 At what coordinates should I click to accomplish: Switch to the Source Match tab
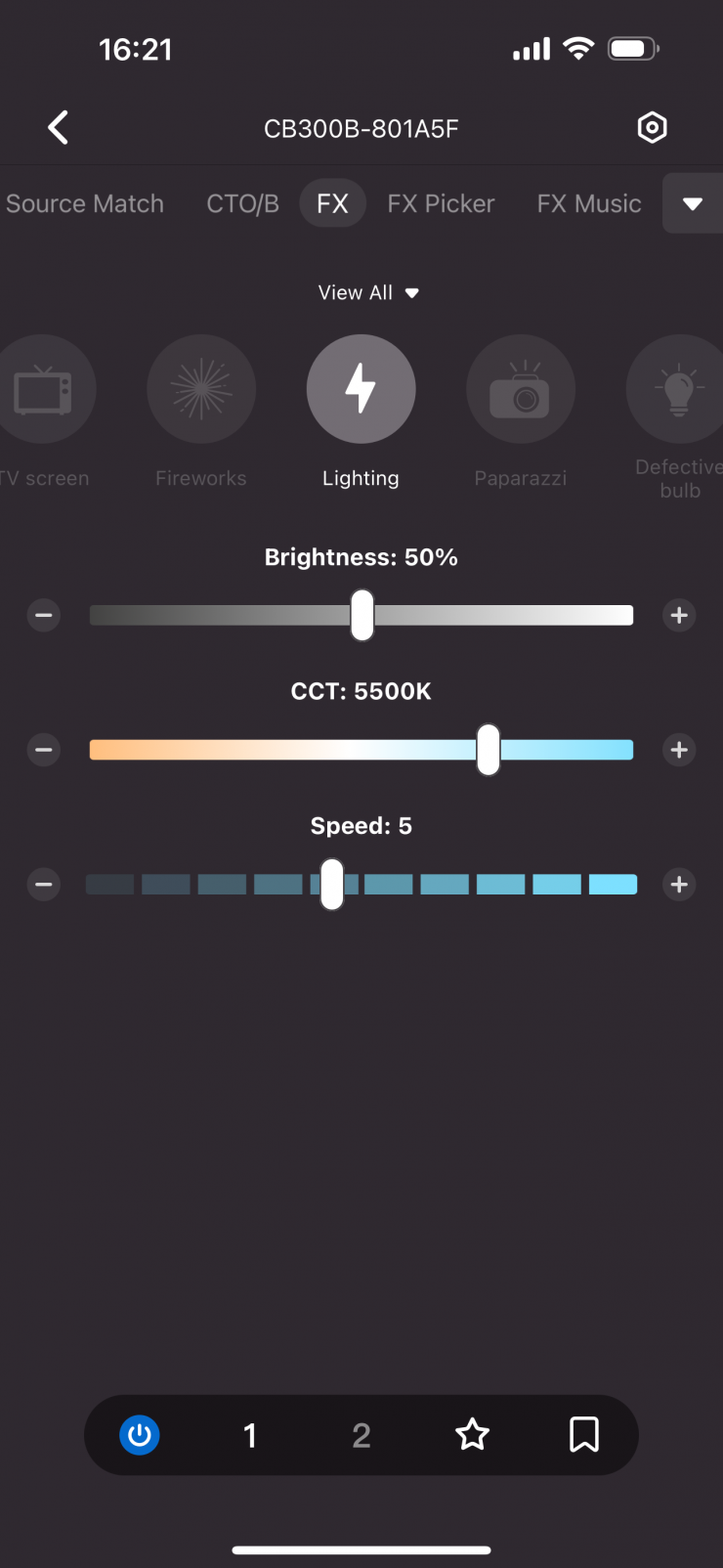[84, 203]
